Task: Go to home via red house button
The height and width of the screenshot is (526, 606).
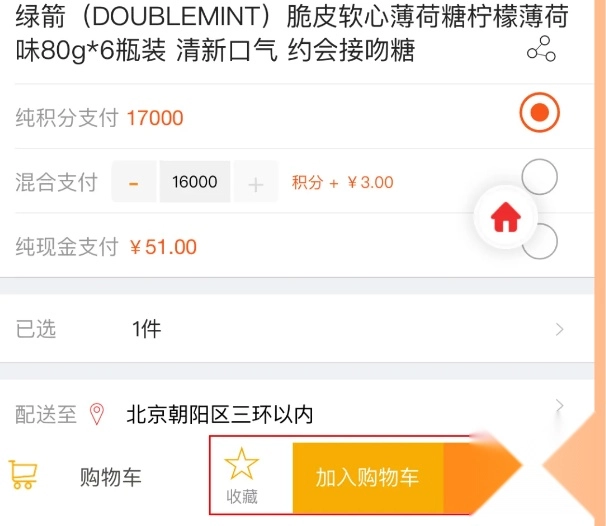Action: click(506, 217)
